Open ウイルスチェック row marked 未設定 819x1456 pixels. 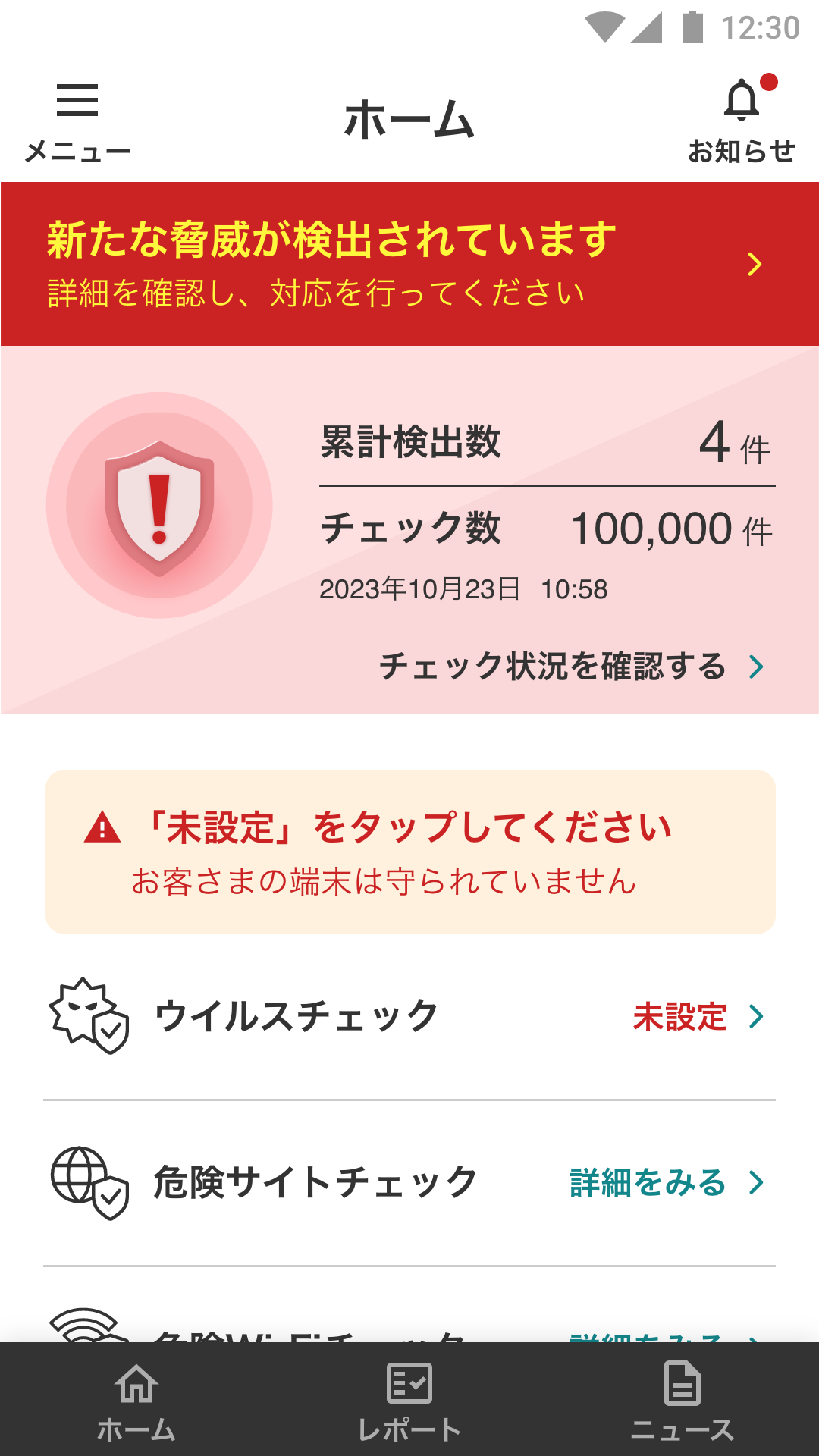tap(409, 1016)
